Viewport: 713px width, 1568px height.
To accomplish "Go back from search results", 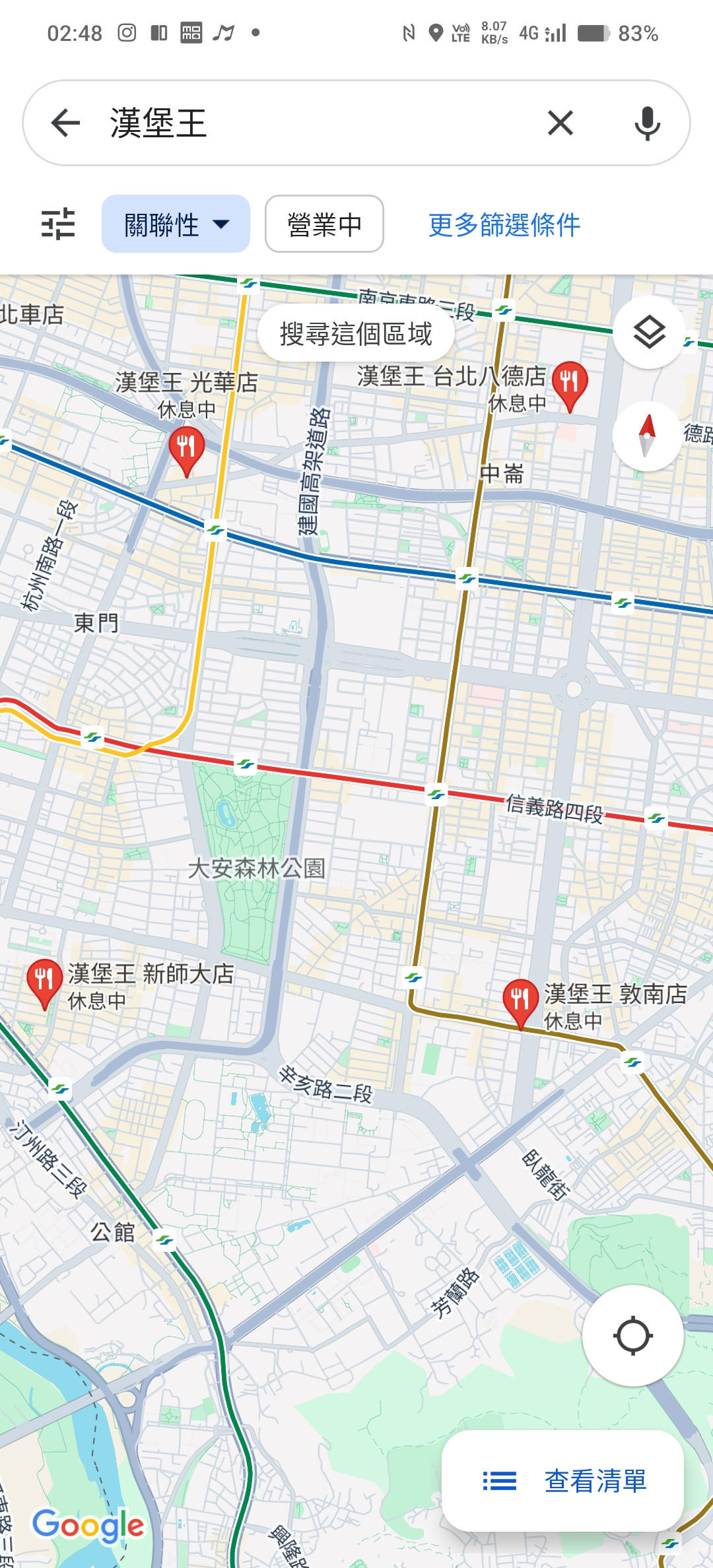I will click(65, 123).
